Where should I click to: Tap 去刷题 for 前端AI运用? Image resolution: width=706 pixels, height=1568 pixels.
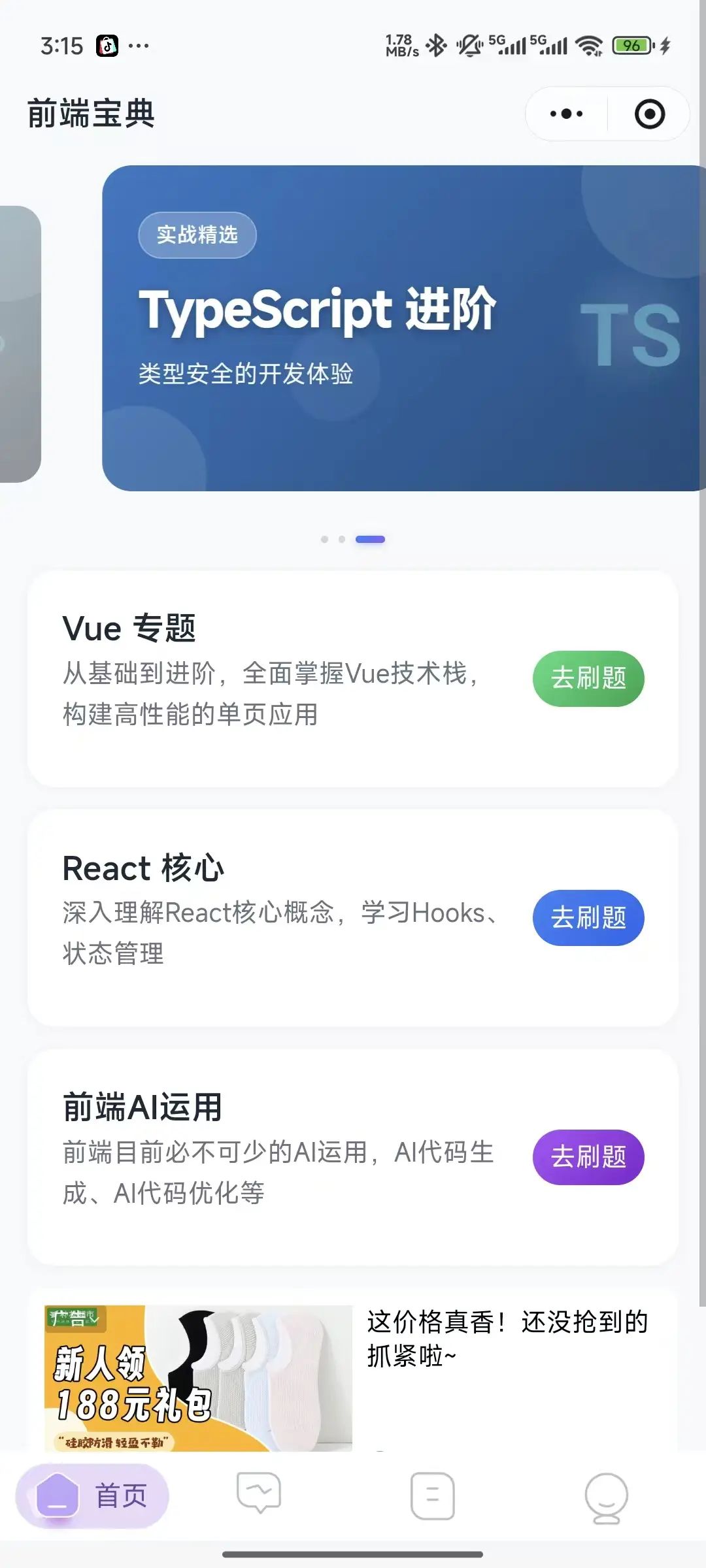(588, 1157)
